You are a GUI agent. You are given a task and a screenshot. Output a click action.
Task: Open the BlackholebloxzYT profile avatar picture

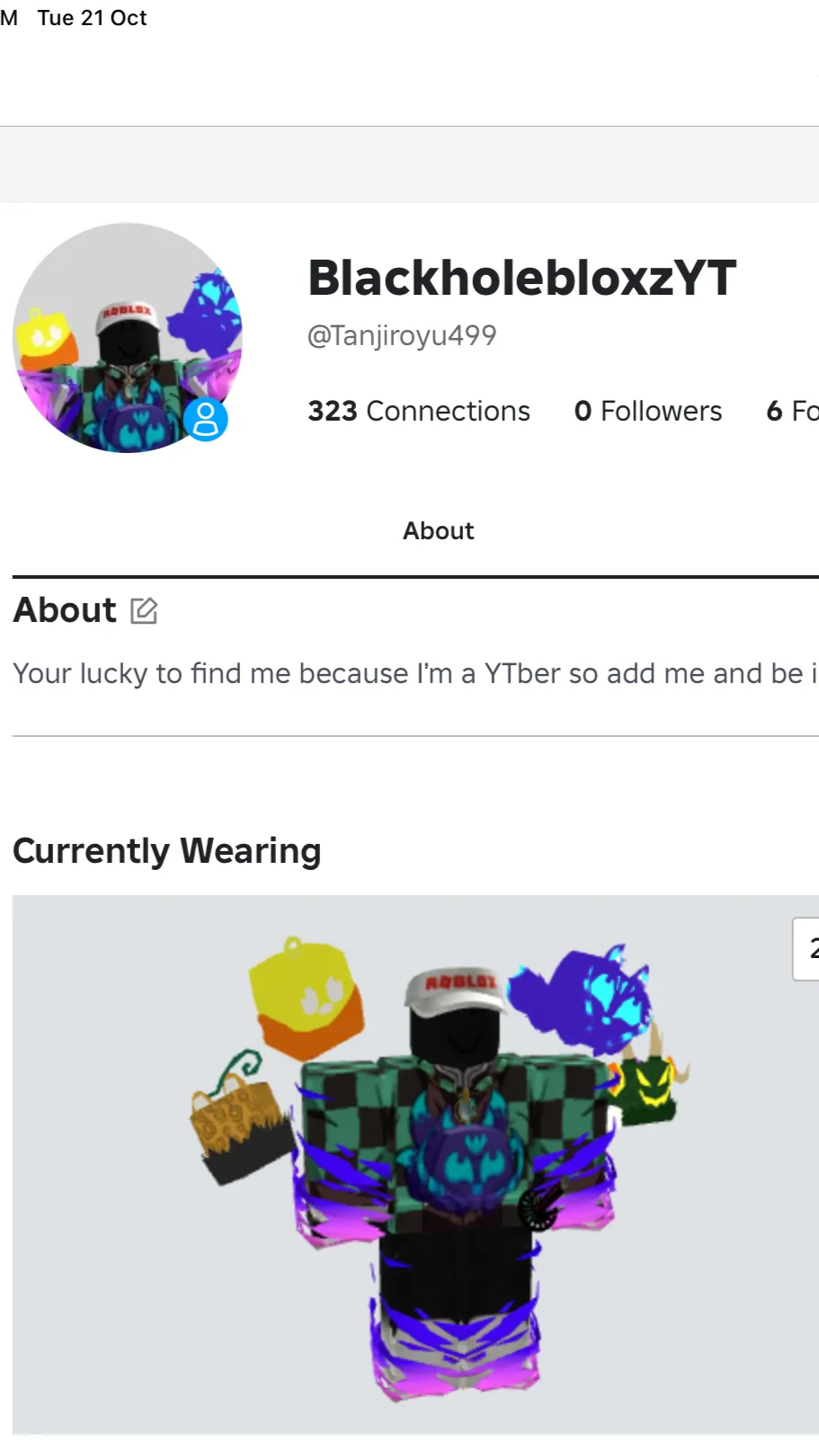click(127, 338)
